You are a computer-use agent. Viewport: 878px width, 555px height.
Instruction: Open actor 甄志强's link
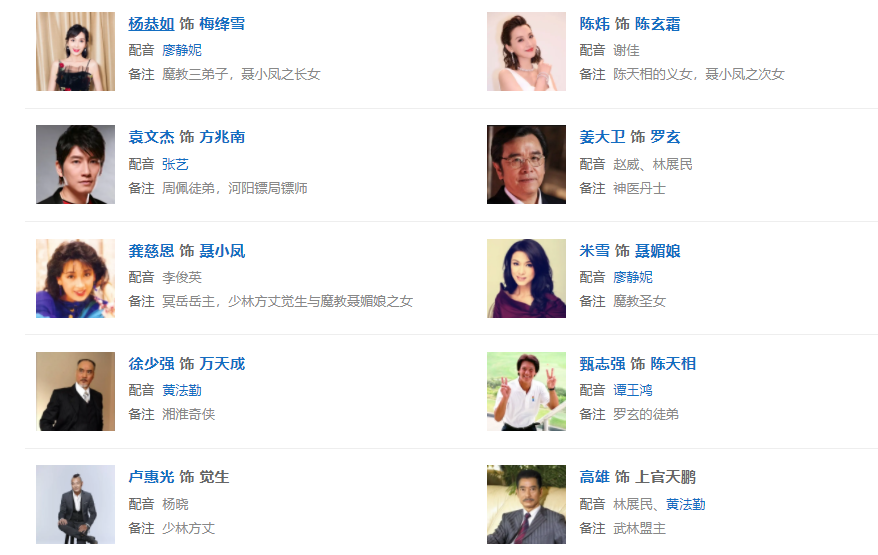pyautogui.click(x=602, y=364)
